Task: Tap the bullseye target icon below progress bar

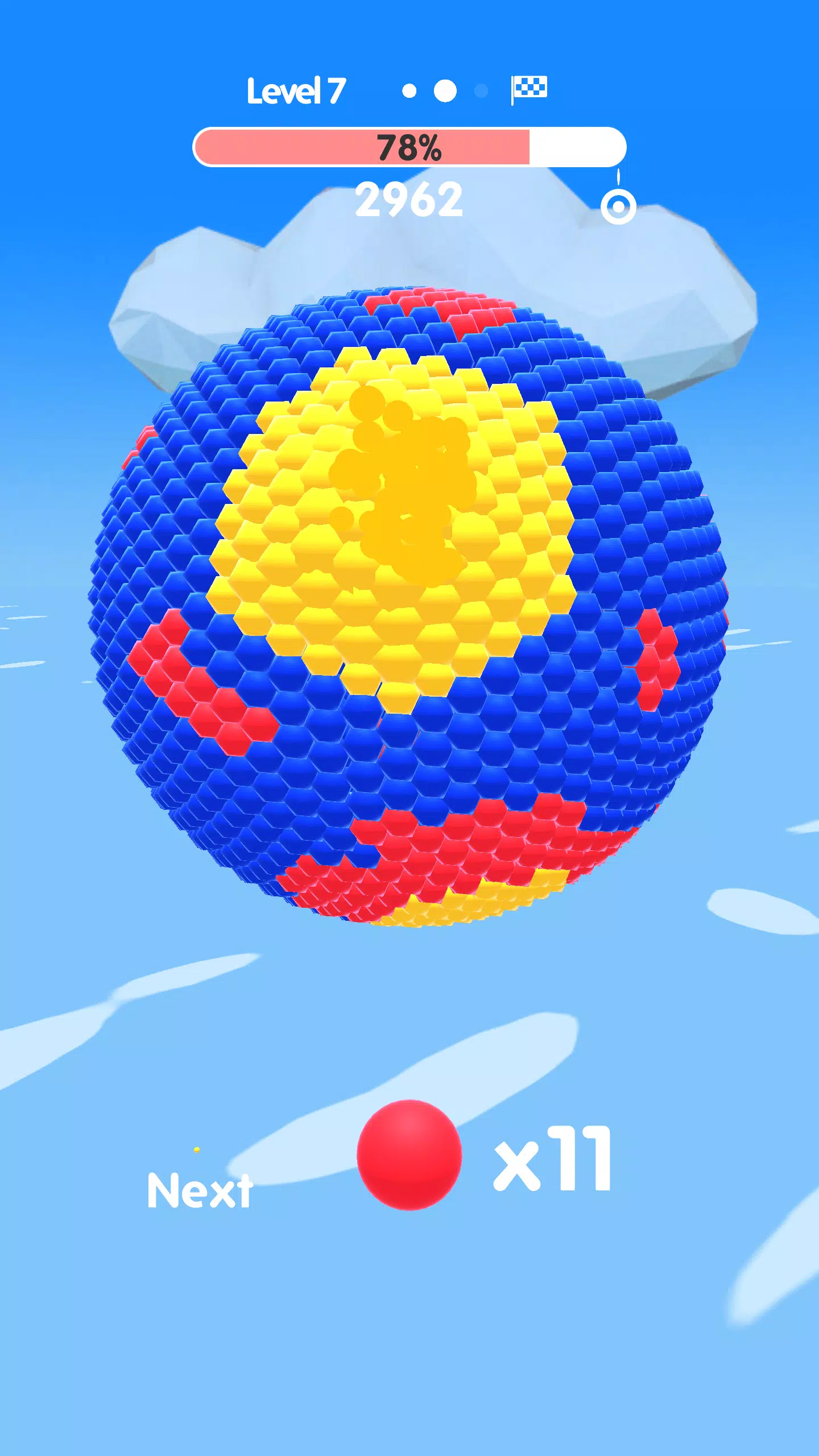Action: [x=620, y=206]
